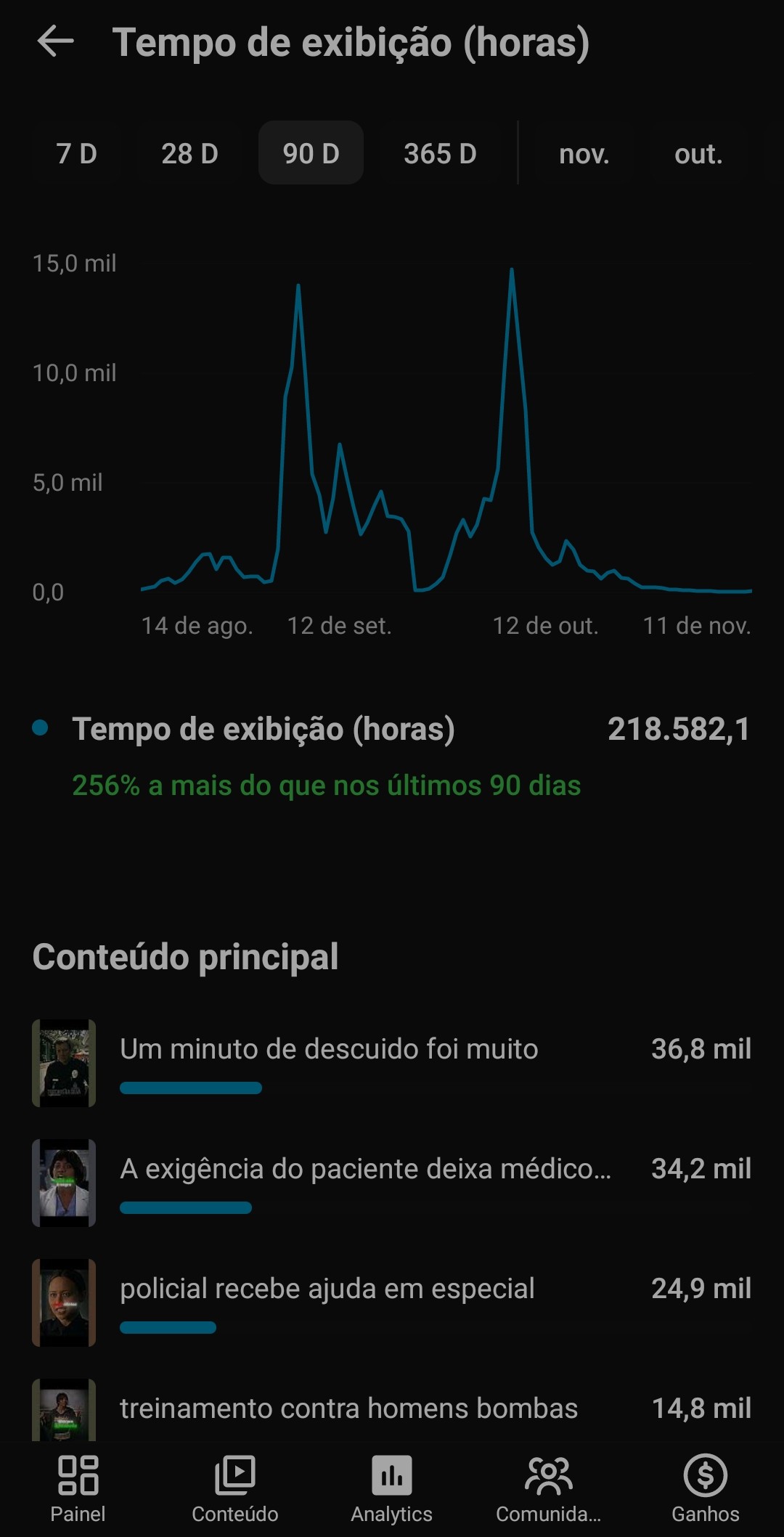
Task: Open 'A exigência do paciente deixa médico' video
Action: click(365, 1169)
